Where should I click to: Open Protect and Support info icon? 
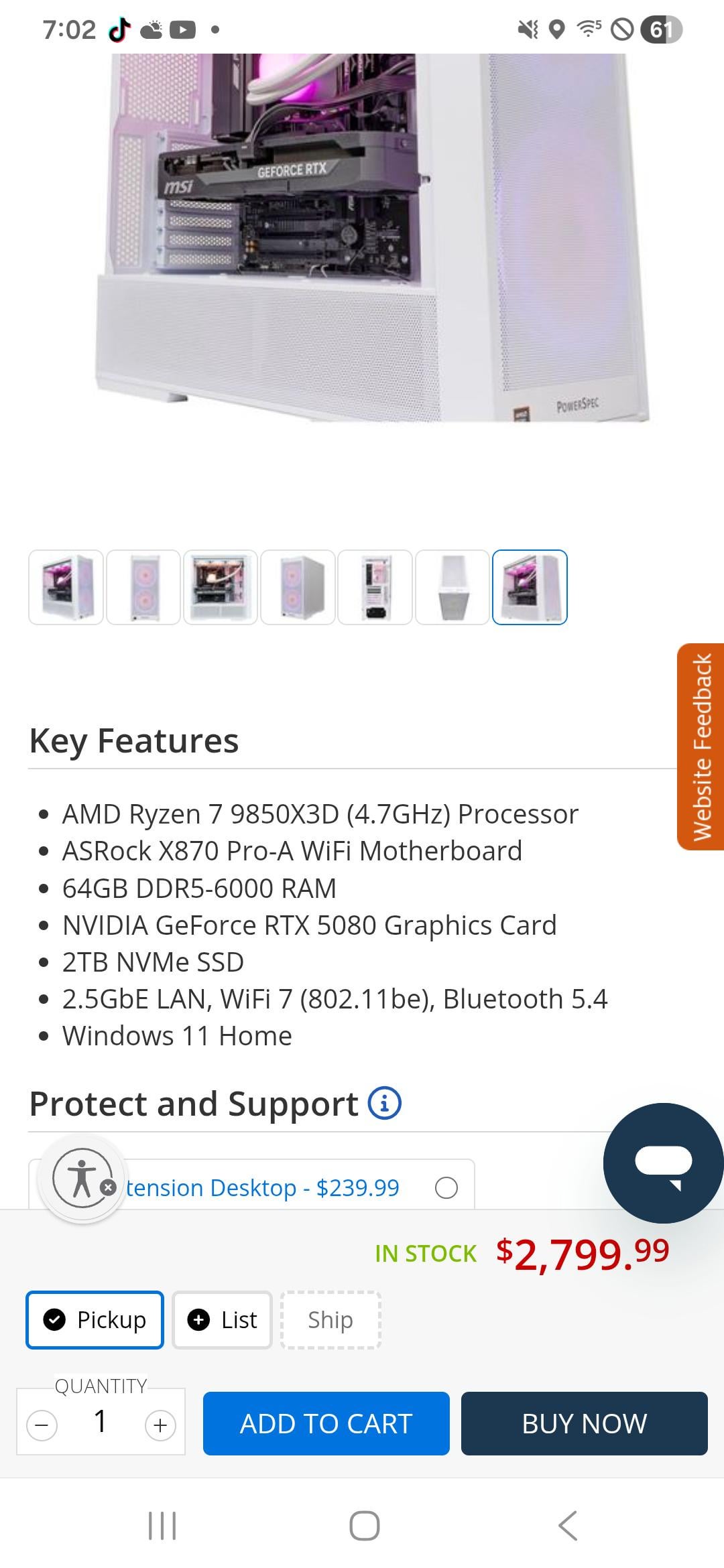click(x=385, y=1103)
